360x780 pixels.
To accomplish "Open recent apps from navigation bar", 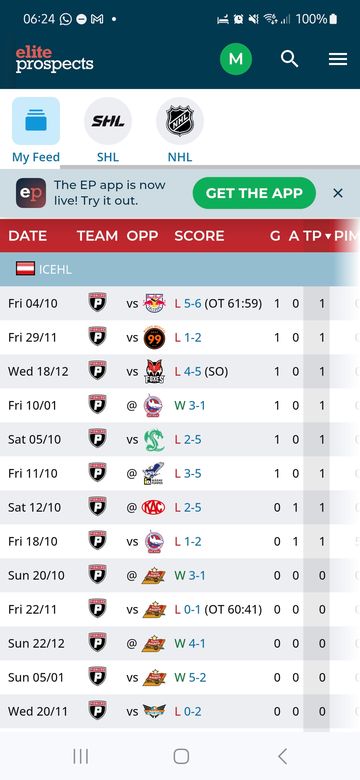I will tap(81, 756).
